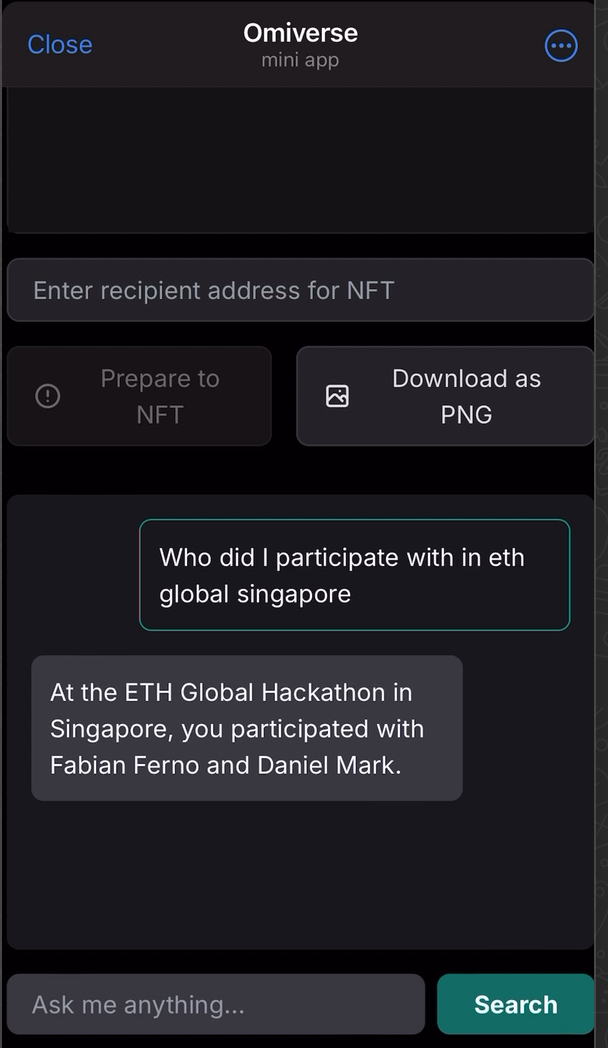Image resolution: width=608 pixels, height=1048 pixels.
Task: Focus the NFT recipient address field
Action: (x=300, y=290)
